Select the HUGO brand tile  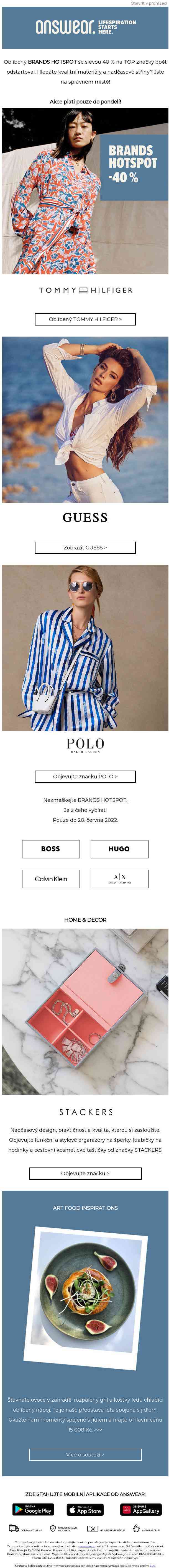pyautogui.click(x=119, y=849)
